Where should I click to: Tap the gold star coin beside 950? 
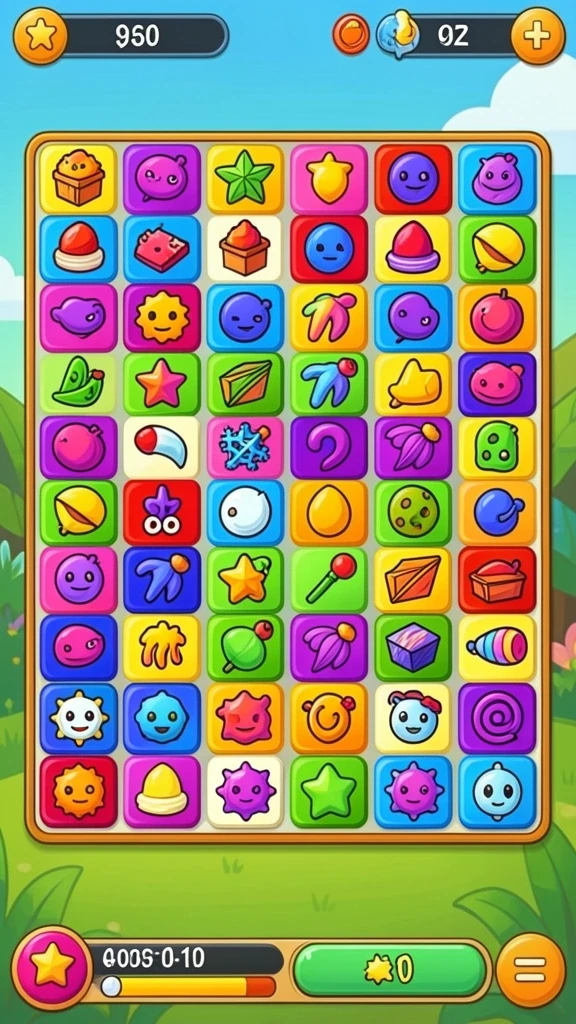click(x=40, y=35)
